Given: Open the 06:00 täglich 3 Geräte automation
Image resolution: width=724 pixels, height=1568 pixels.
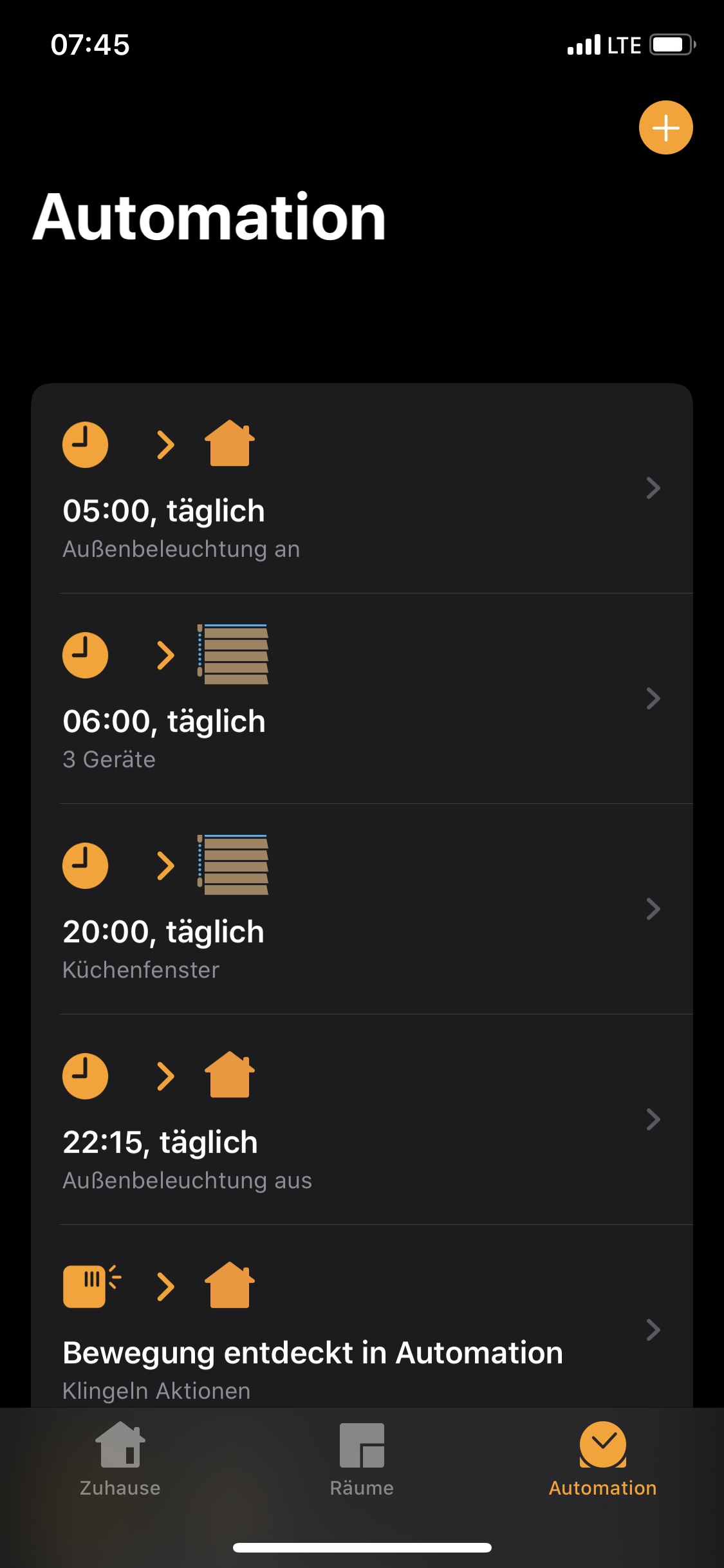Looking at the screenshot, I should pos(360,699).
